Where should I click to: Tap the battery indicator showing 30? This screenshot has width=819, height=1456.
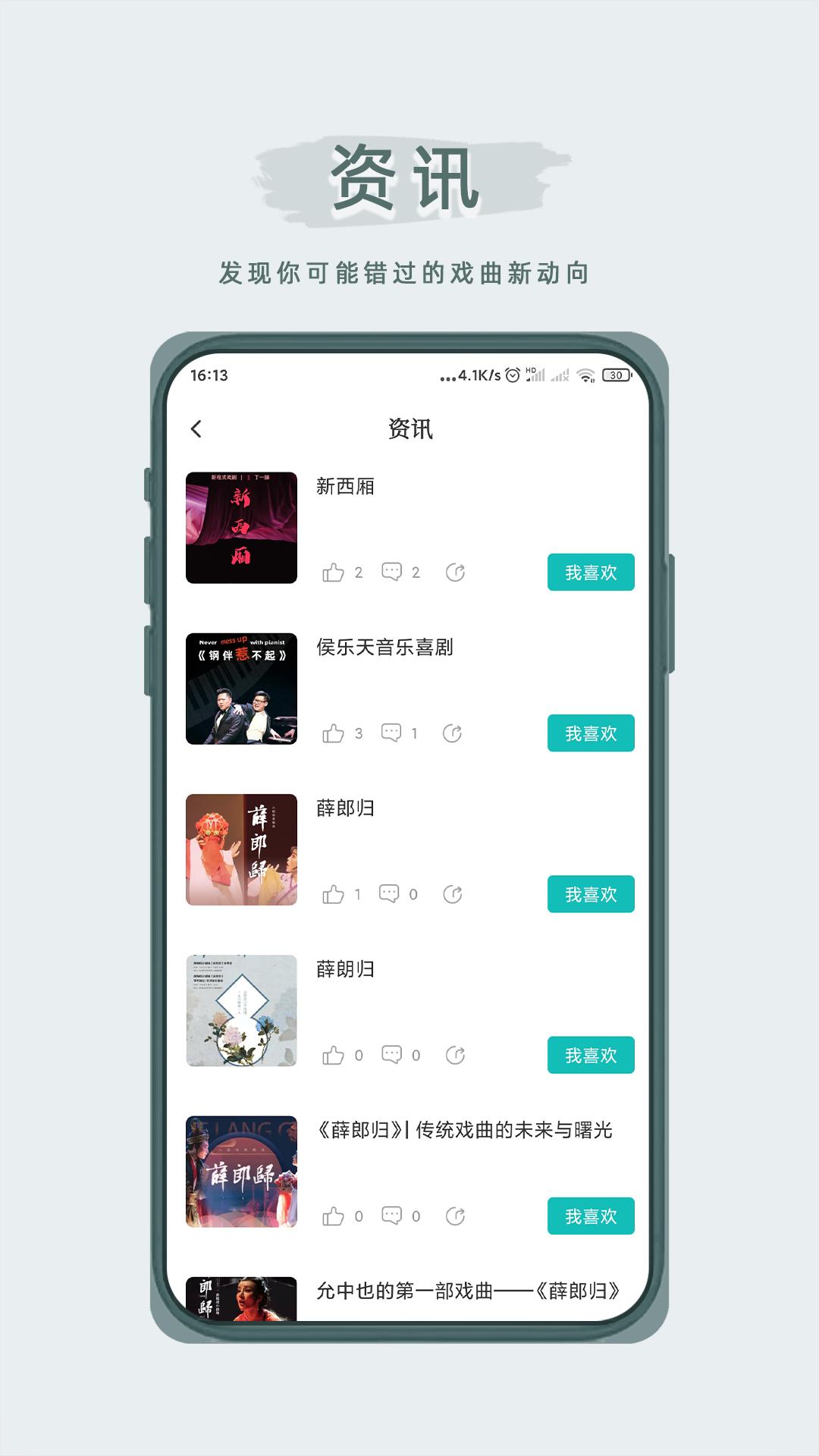click(x=616, y=375)
